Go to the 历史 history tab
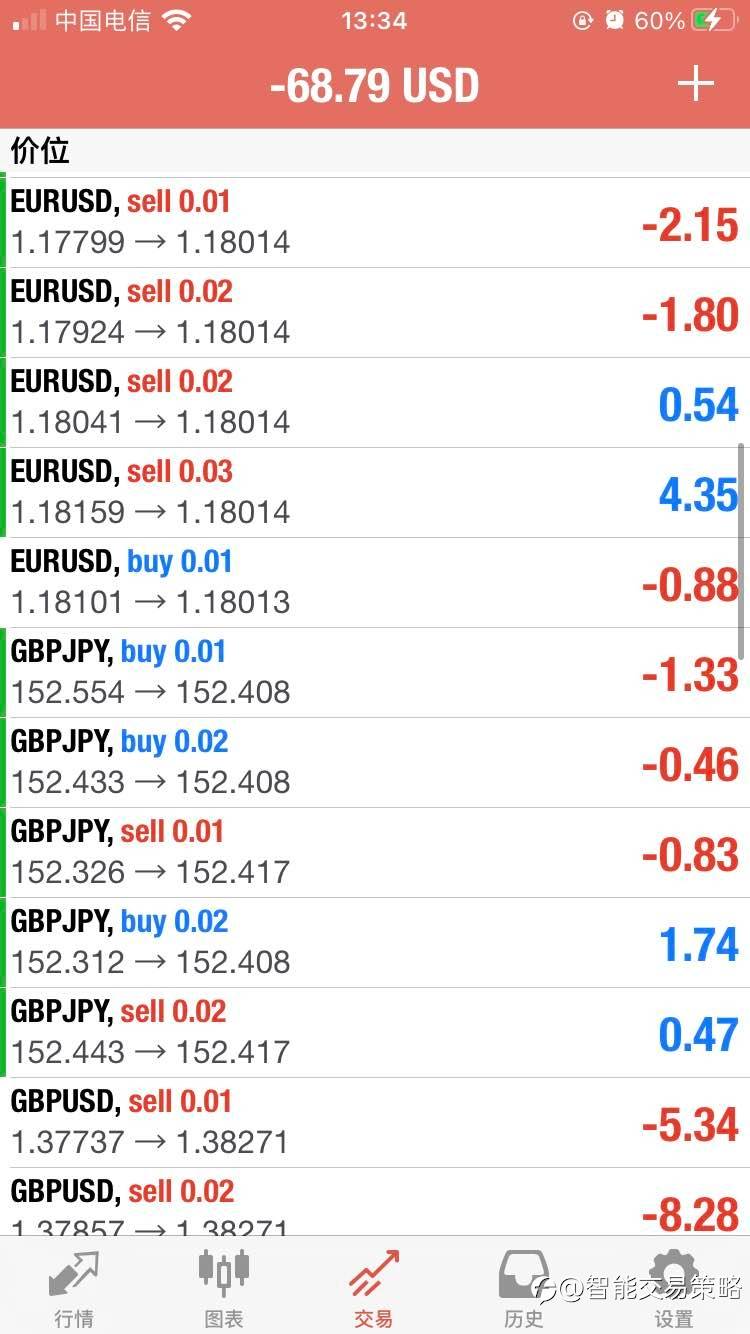 [524, 1288]
